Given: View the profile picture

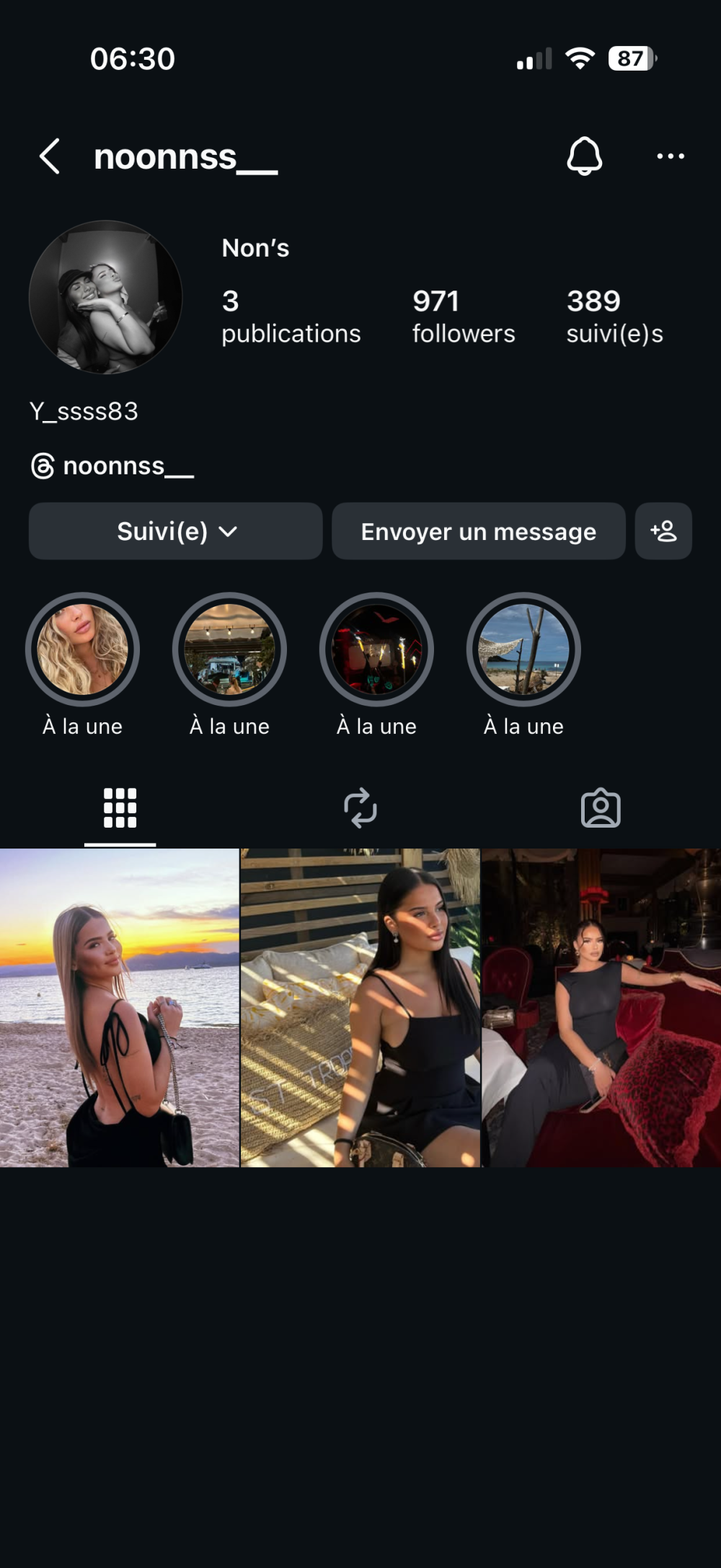Looking at the screenshot, I should [x=105, y=297].
